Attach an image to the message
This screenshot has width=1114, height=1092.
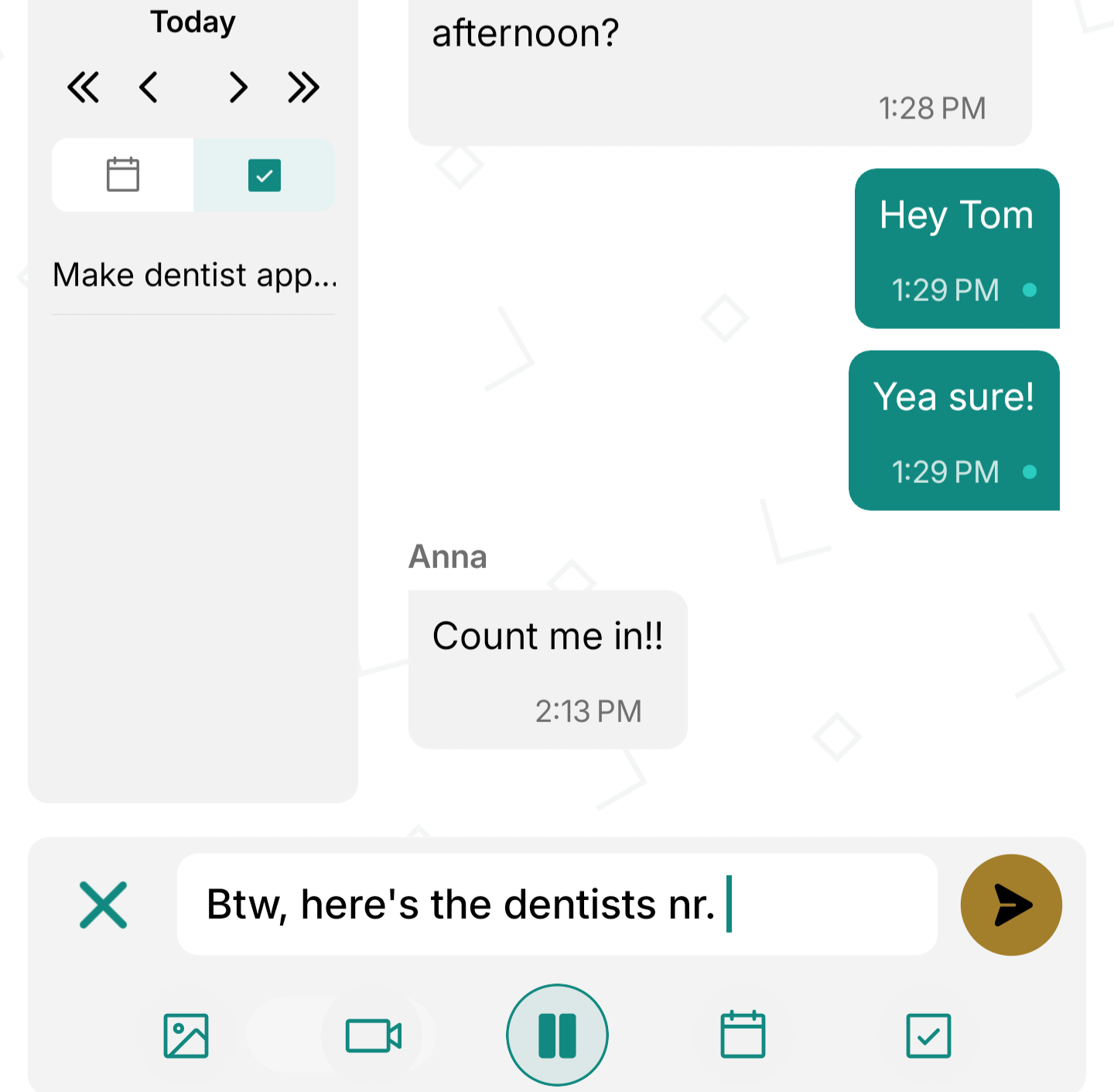(x=186, y=1036)
